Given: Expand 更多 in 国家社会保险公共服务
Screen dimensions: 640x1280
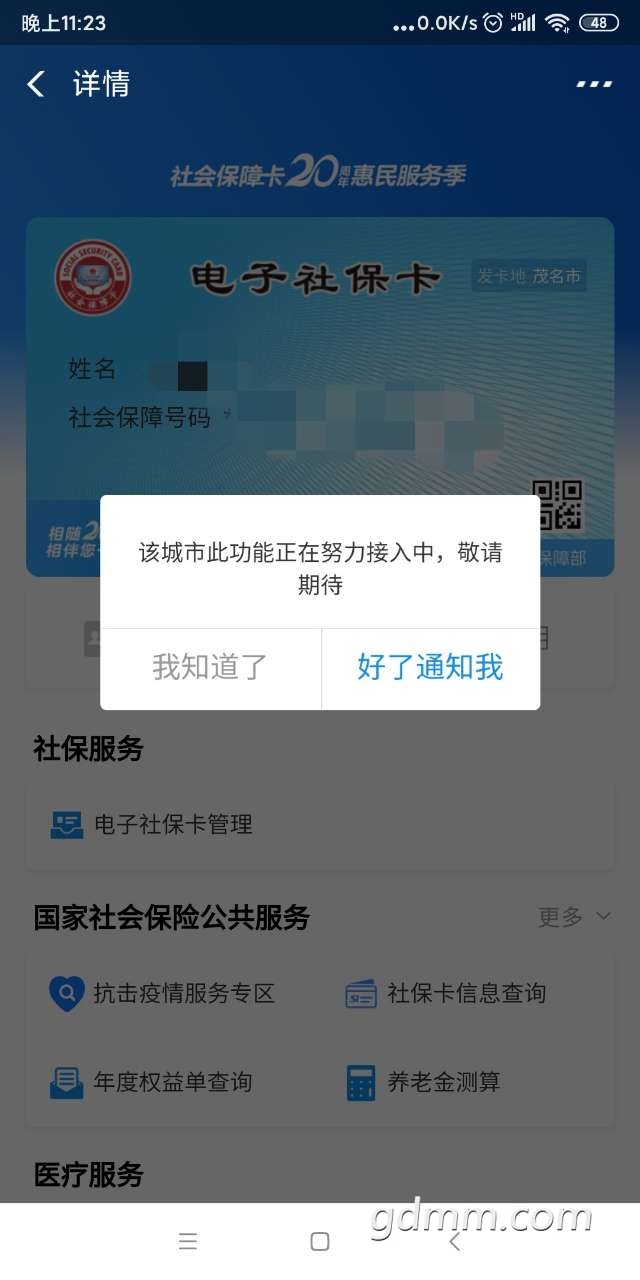Looking at the screenshot, I should click(x=574, y=917).
